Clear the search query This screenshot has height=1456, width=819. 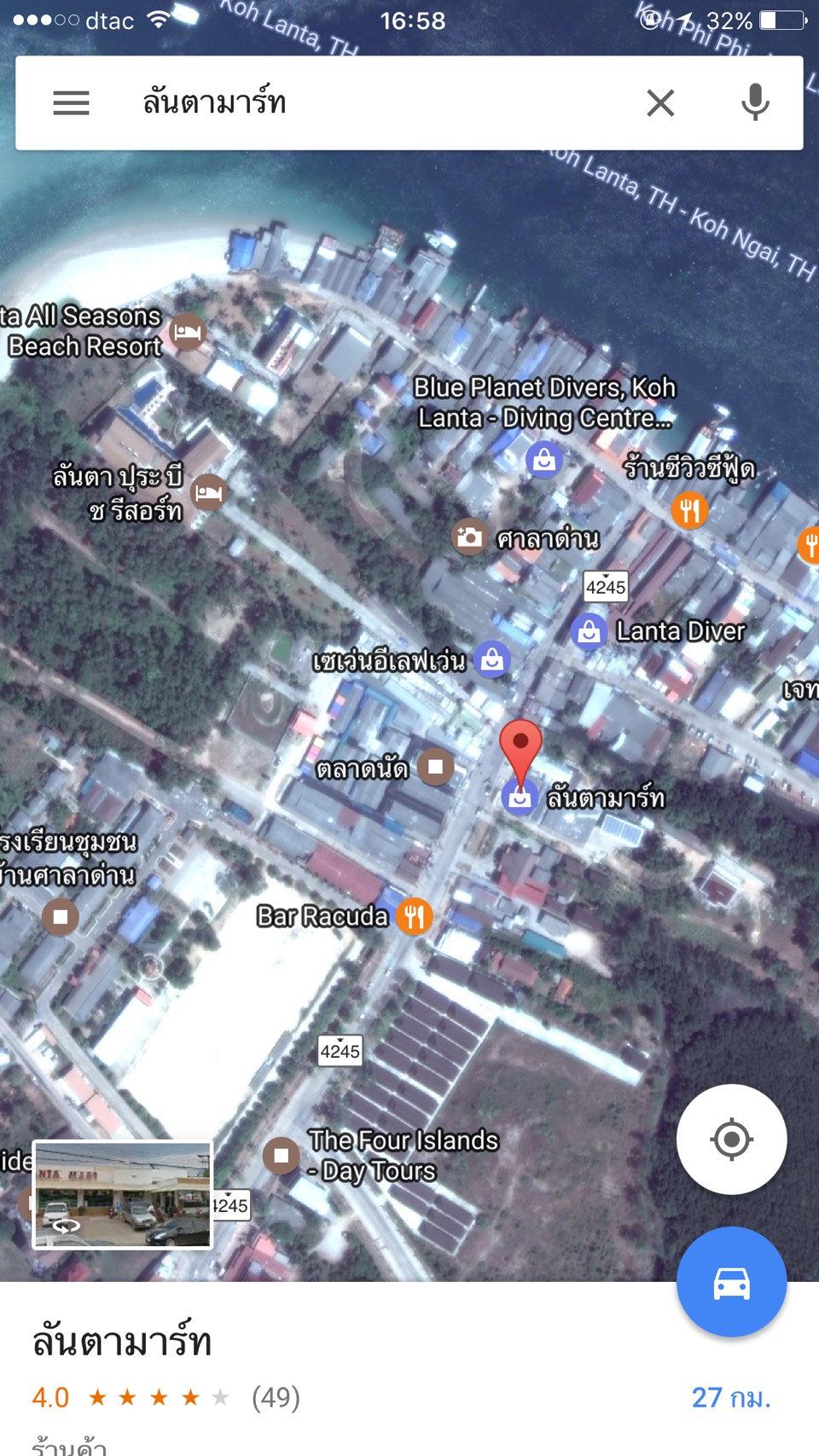click(659, 103)
